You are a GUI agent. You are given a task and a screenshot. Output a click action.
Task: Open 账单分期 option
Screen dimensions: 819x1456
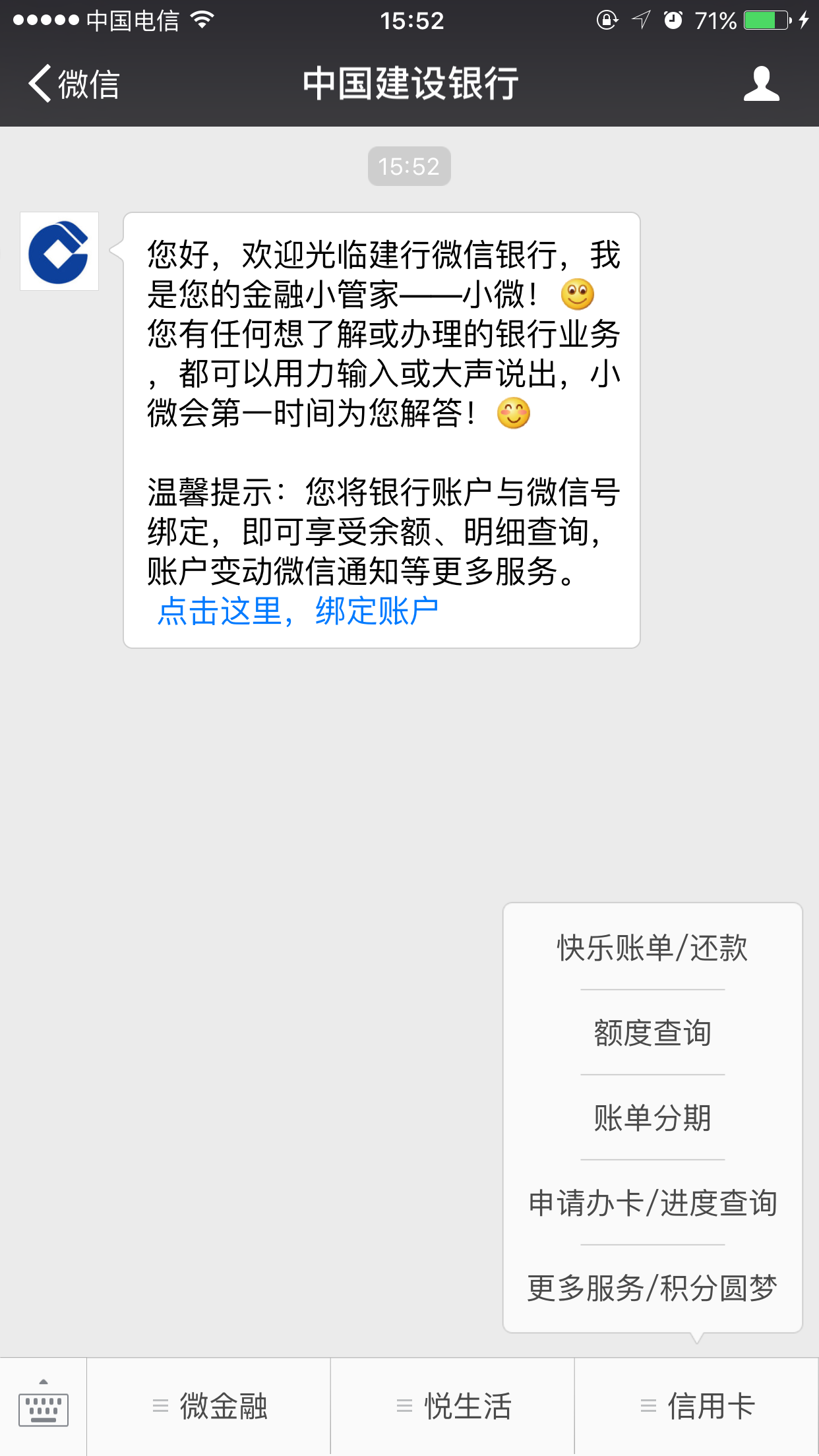pyautogui.click(x=653, y=1118)
